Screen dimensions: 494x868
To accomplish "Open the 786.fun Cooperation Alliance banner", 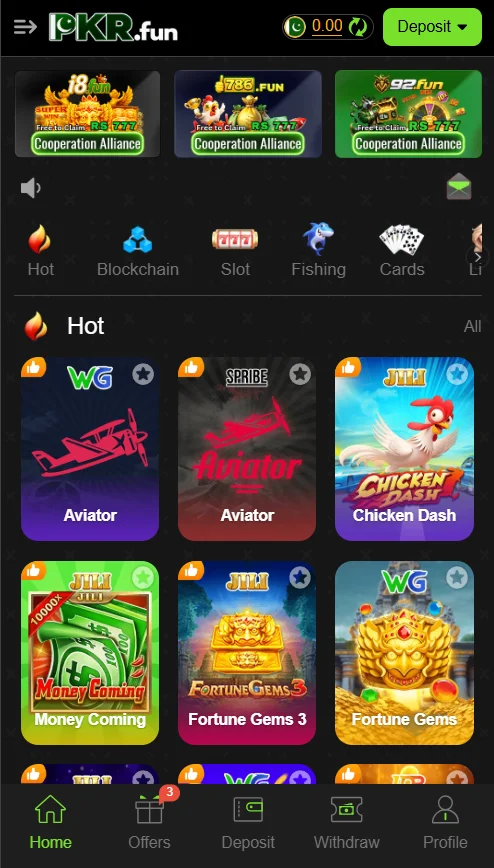I will pyautogui.click(x=248, y=113).
